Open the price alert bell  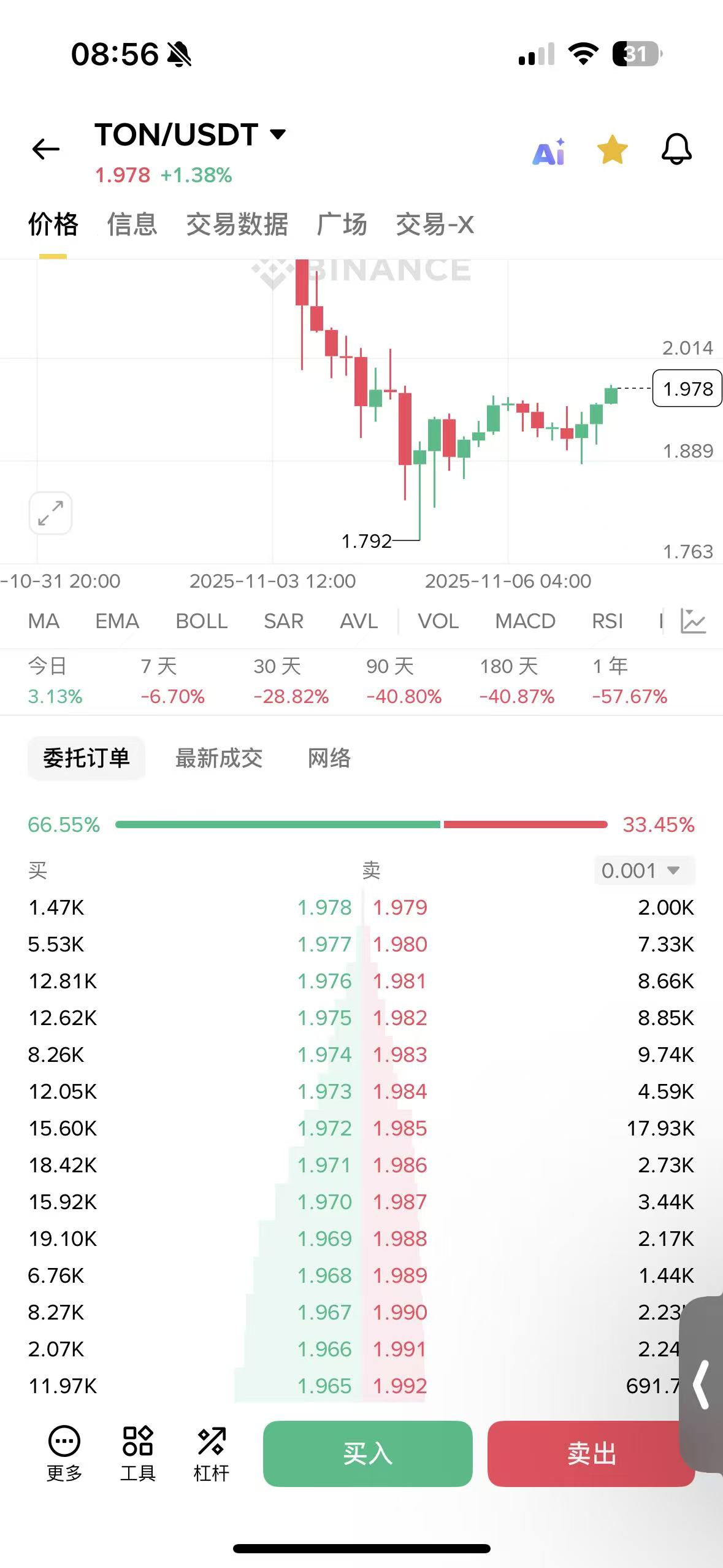[x=676, y=149]
